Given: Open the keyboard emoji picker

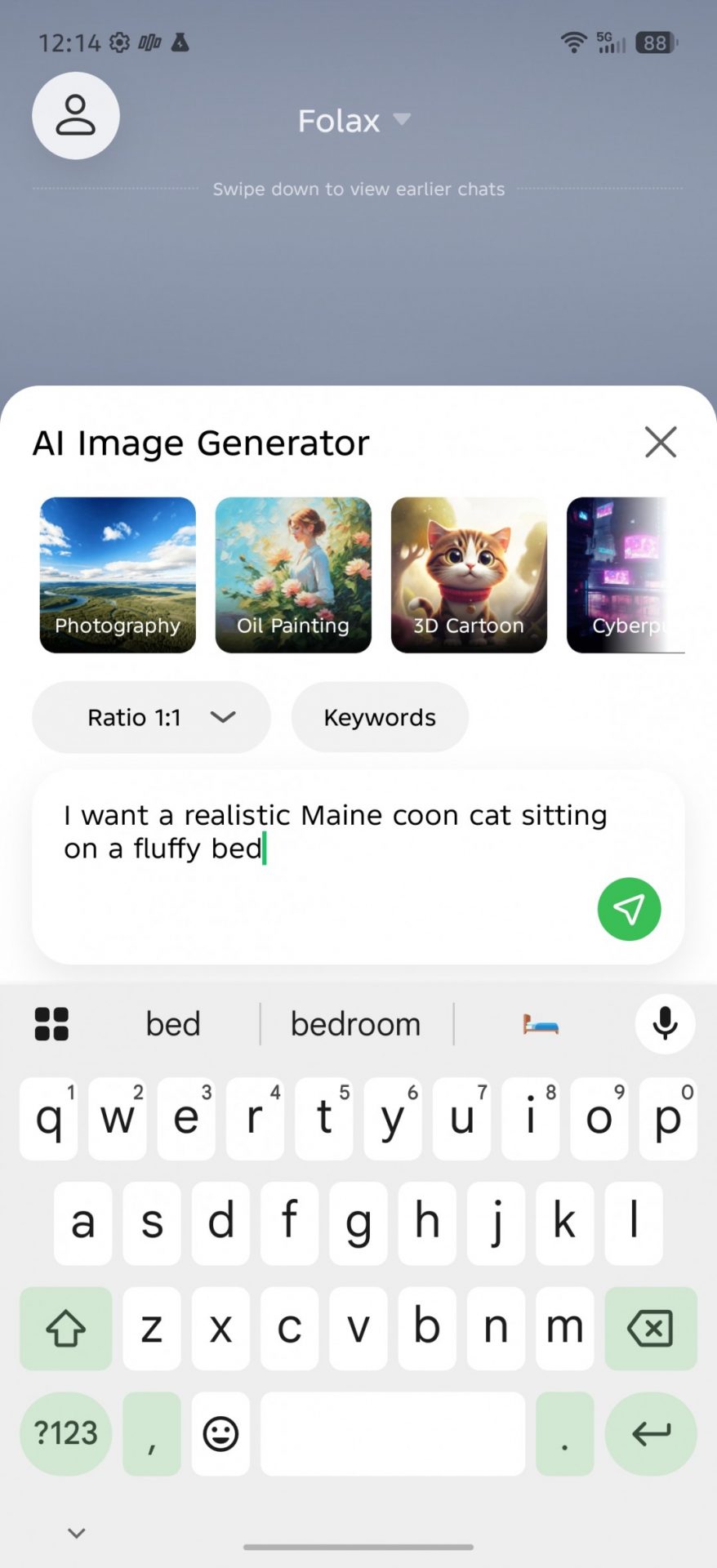Looking at the screenshot, I should tap(220, 1433).
